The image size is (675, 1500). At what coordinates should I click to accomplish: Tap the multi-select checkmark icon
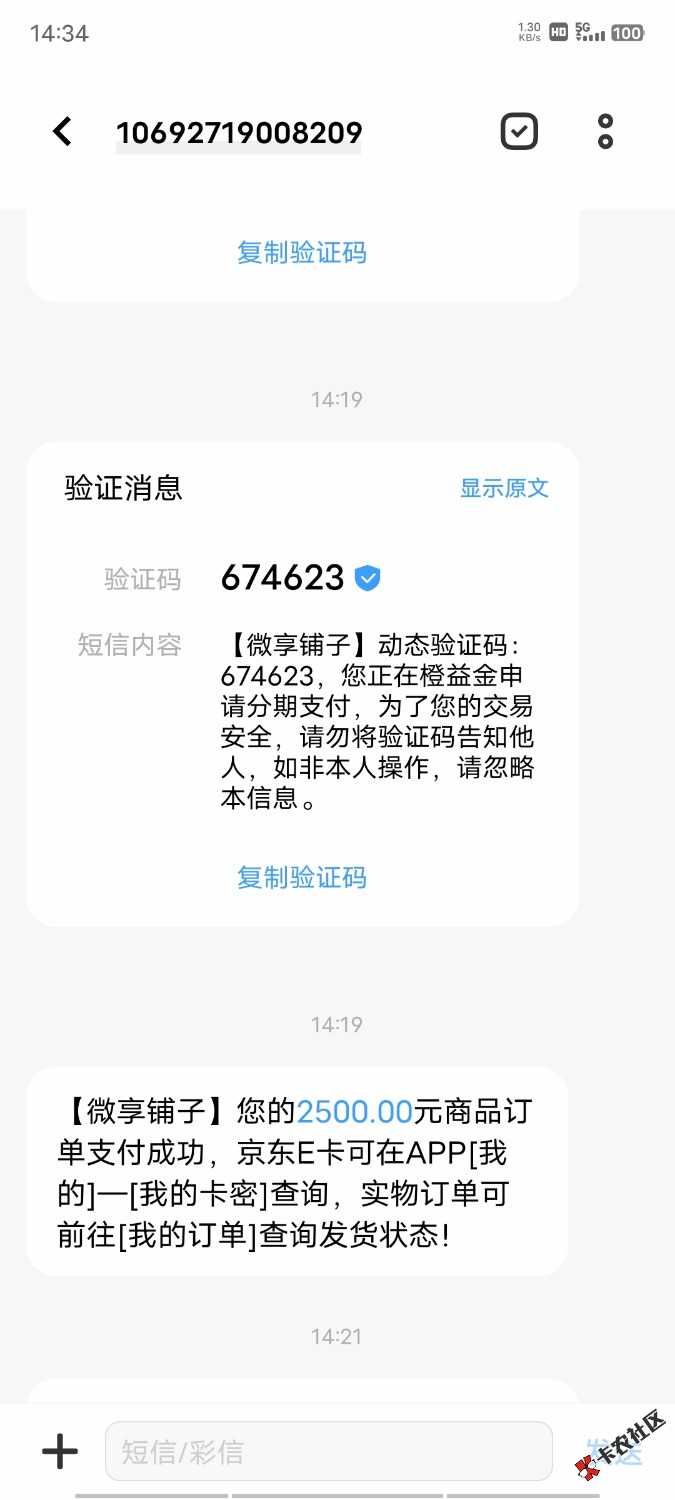click(519, 132)
